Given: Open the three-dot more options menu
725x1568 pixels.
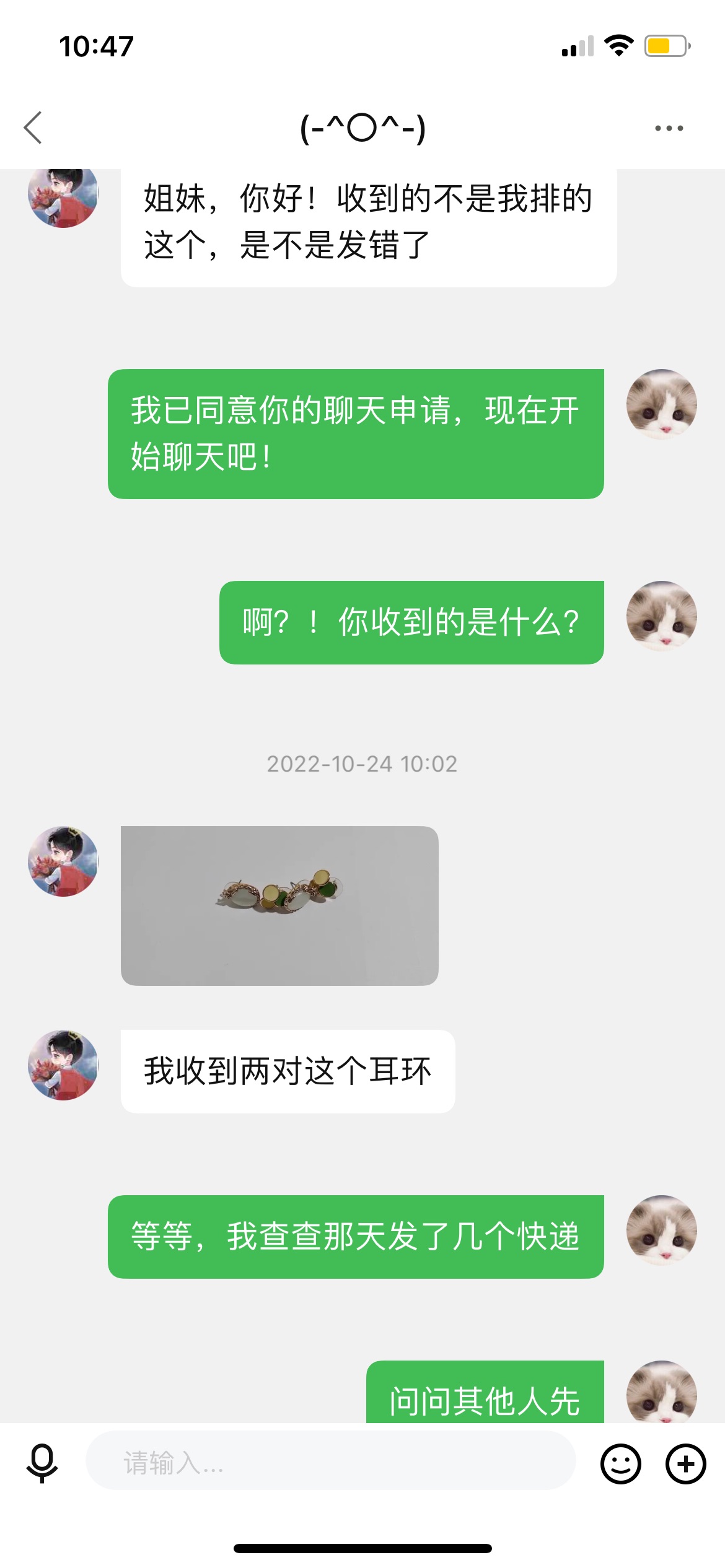Looking at the screenshot, I should [x=669, y=128].
